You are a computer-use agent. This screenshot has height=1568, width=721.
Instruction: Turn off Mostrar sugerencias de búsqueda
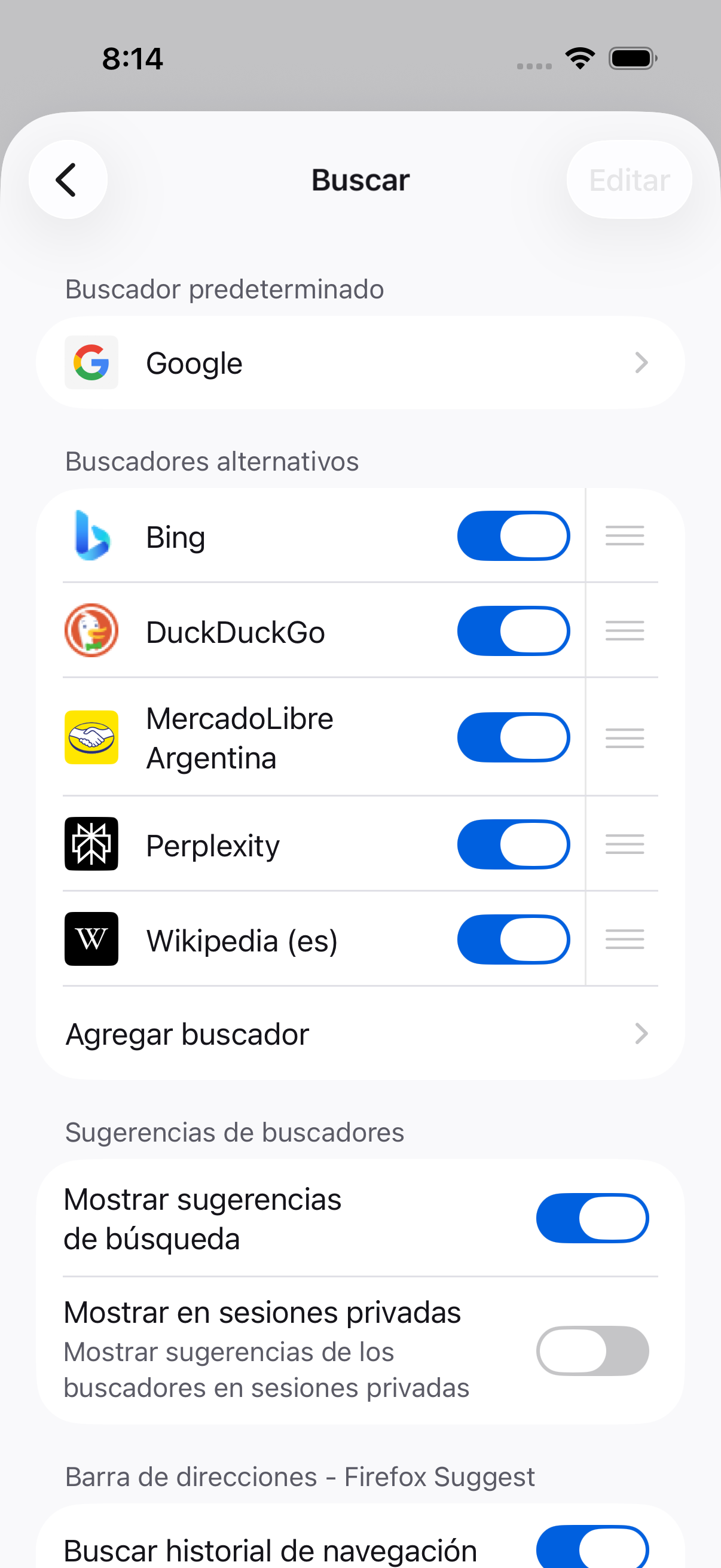[x=591, y=1219]
